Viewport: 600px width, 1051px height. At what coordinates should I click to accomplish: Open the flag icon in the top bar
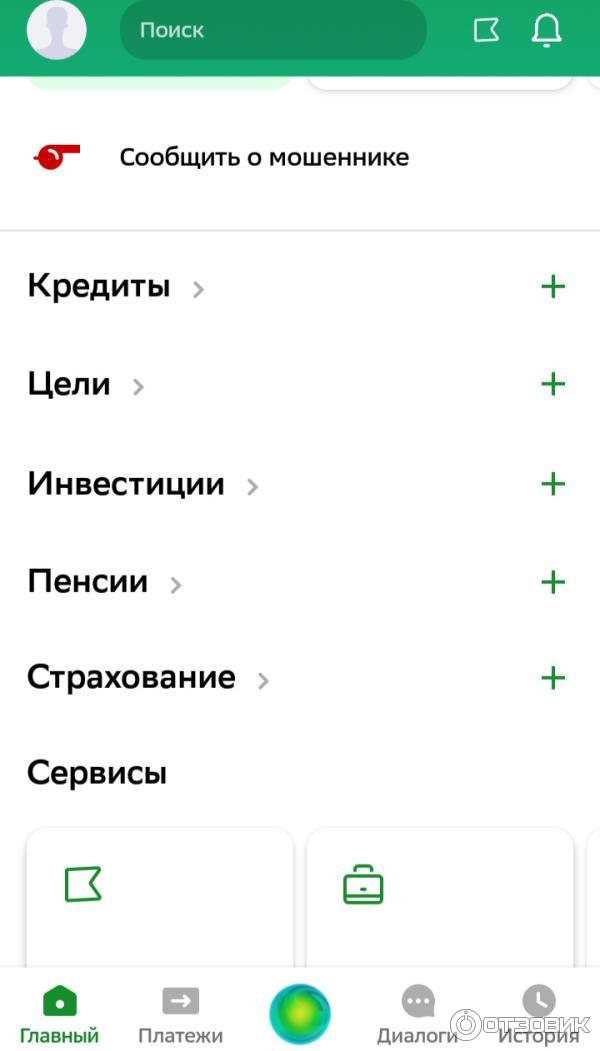point(486,30)
